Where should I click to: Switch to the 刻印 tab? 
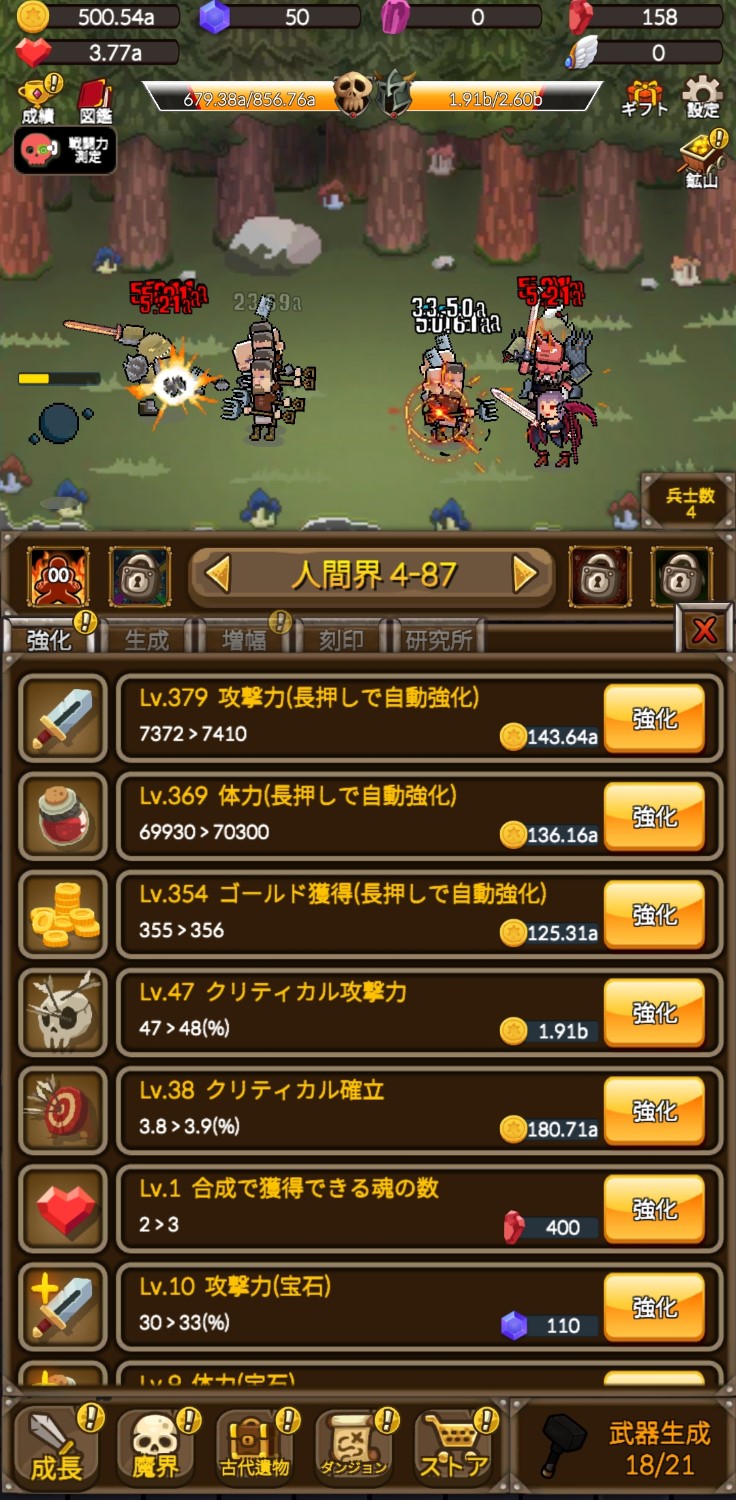point(340,640)
